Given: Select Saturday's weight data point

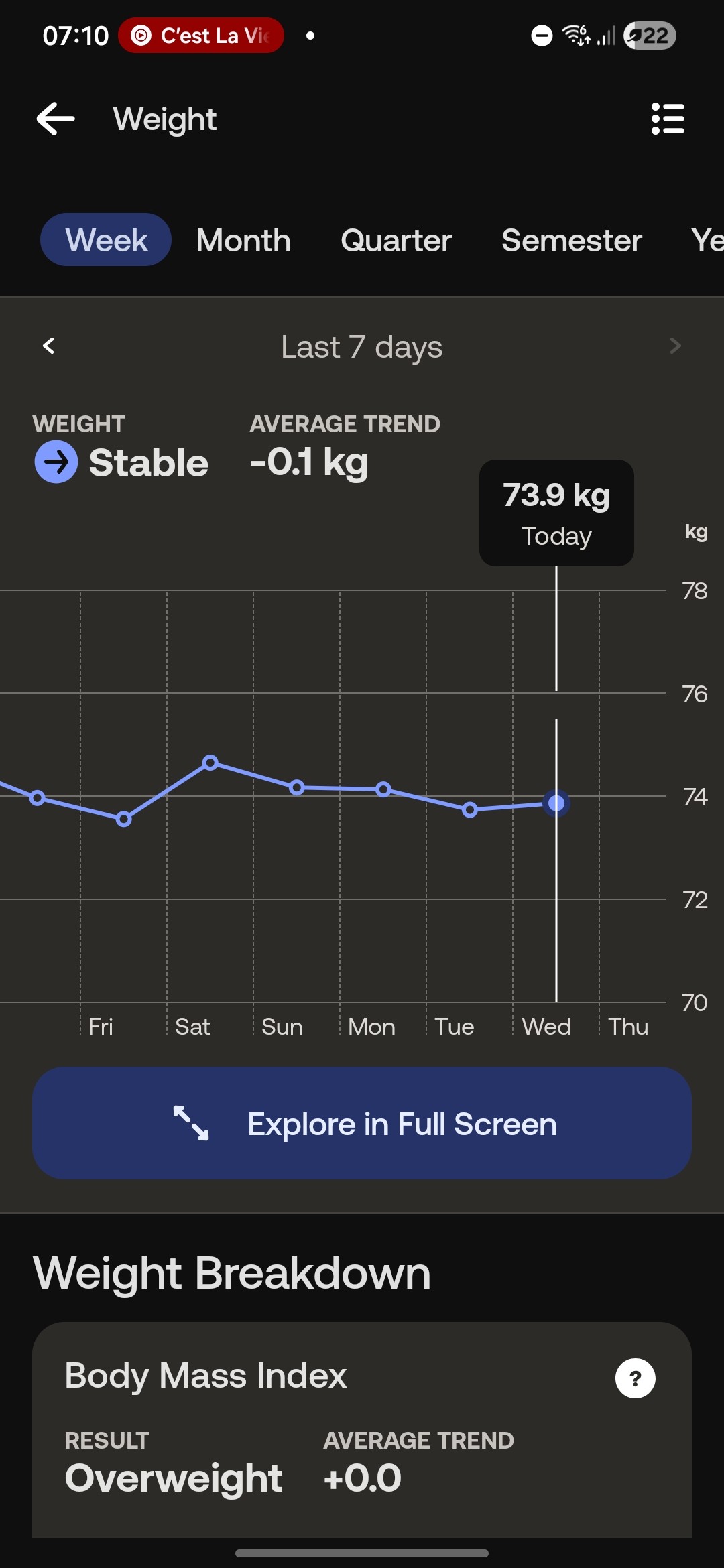Looking at the screenshot, I should coord(210,763).
